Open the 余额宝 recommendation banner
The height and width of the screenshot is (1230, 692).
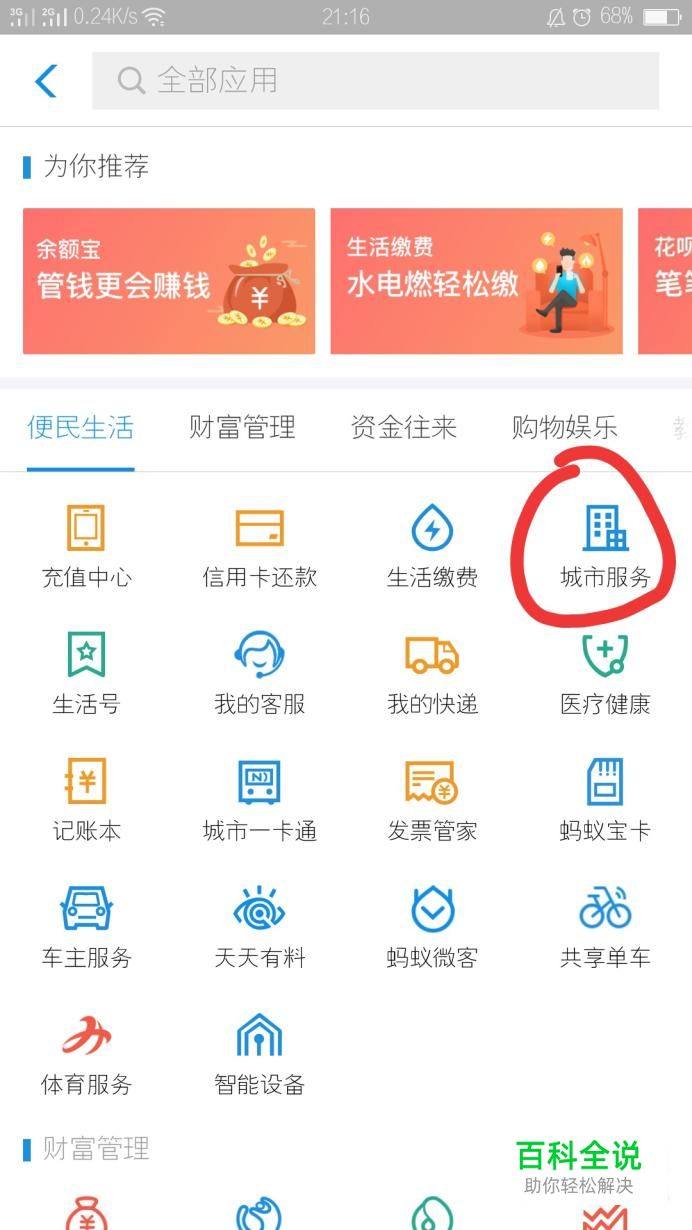tap(169, 281)
